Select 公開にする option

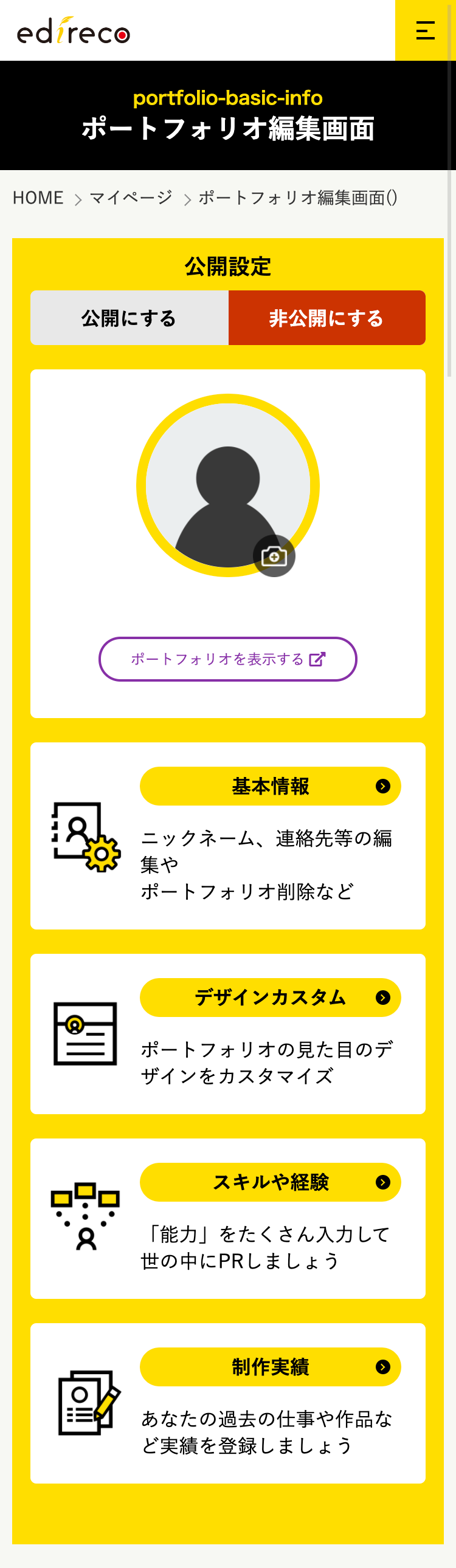coord(129,318)
